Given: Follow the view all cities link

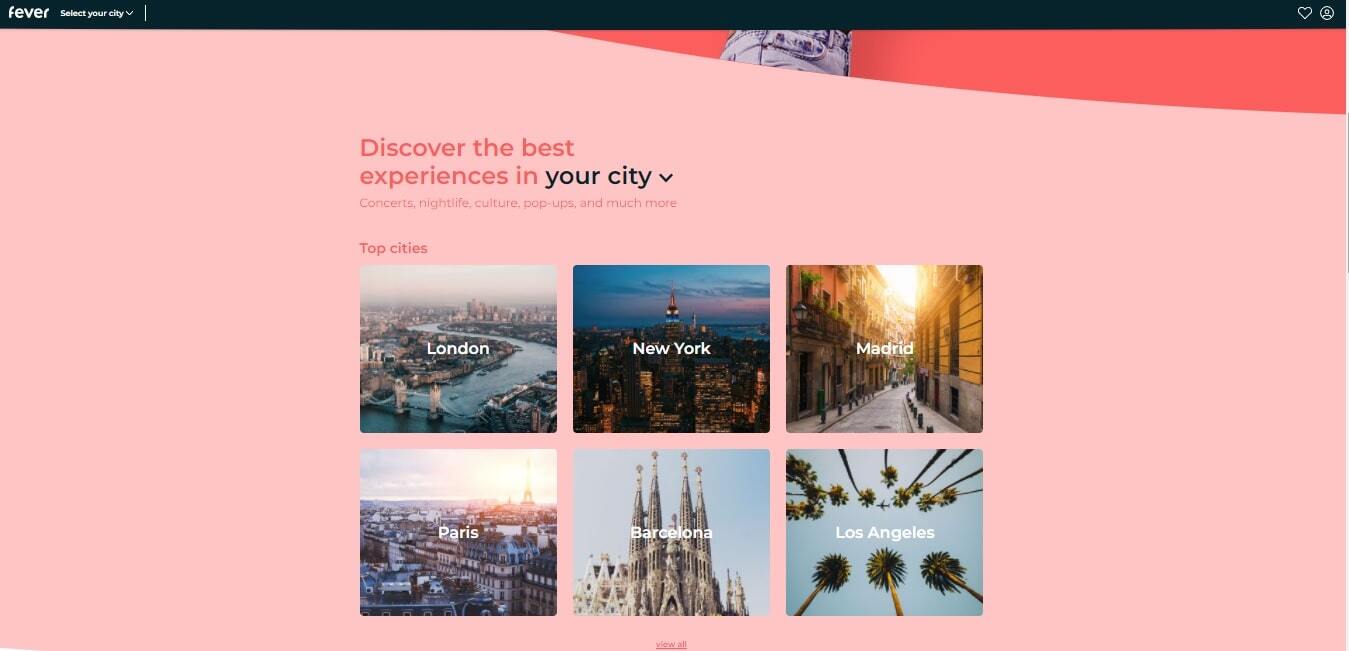Looking at the screenshot, I should tap(671, 644).
